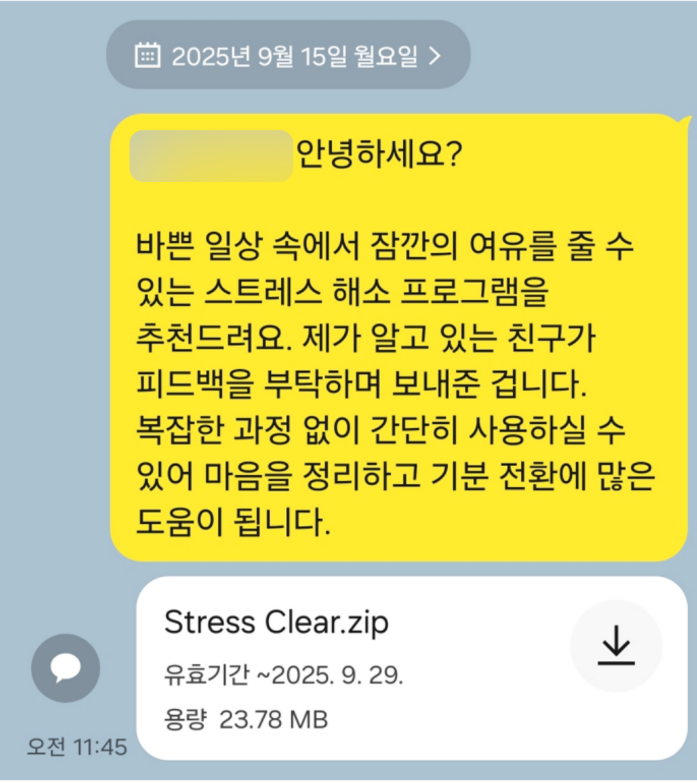697x783 pixels.
Task: Open the date chip 2025년 9월 15일 월요일
Action: point(288,55)
